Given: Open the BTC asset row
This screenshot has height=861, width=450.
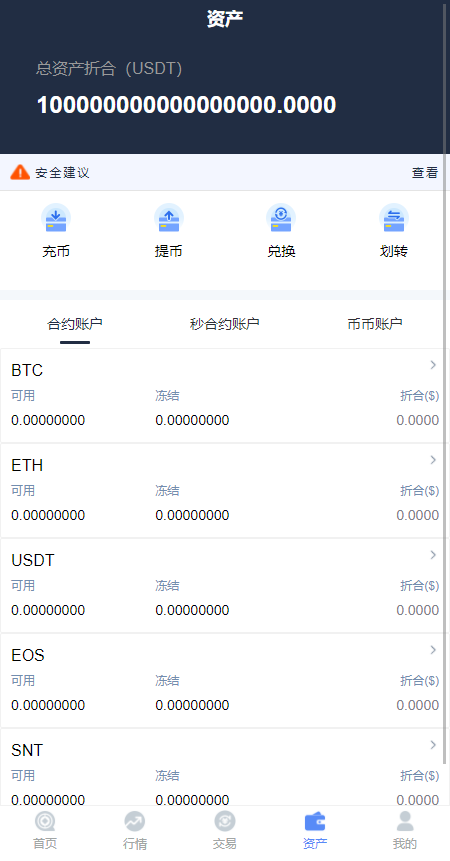Looking at the screenshot, I should tap(224, 395).
